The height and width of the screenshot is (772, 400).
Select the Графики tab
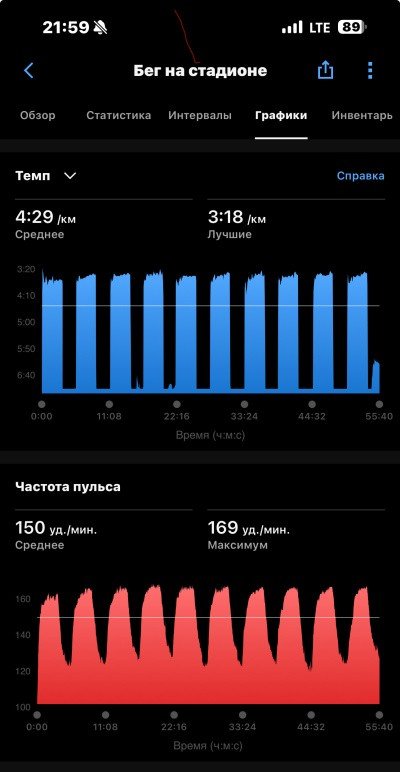point(281,116)
